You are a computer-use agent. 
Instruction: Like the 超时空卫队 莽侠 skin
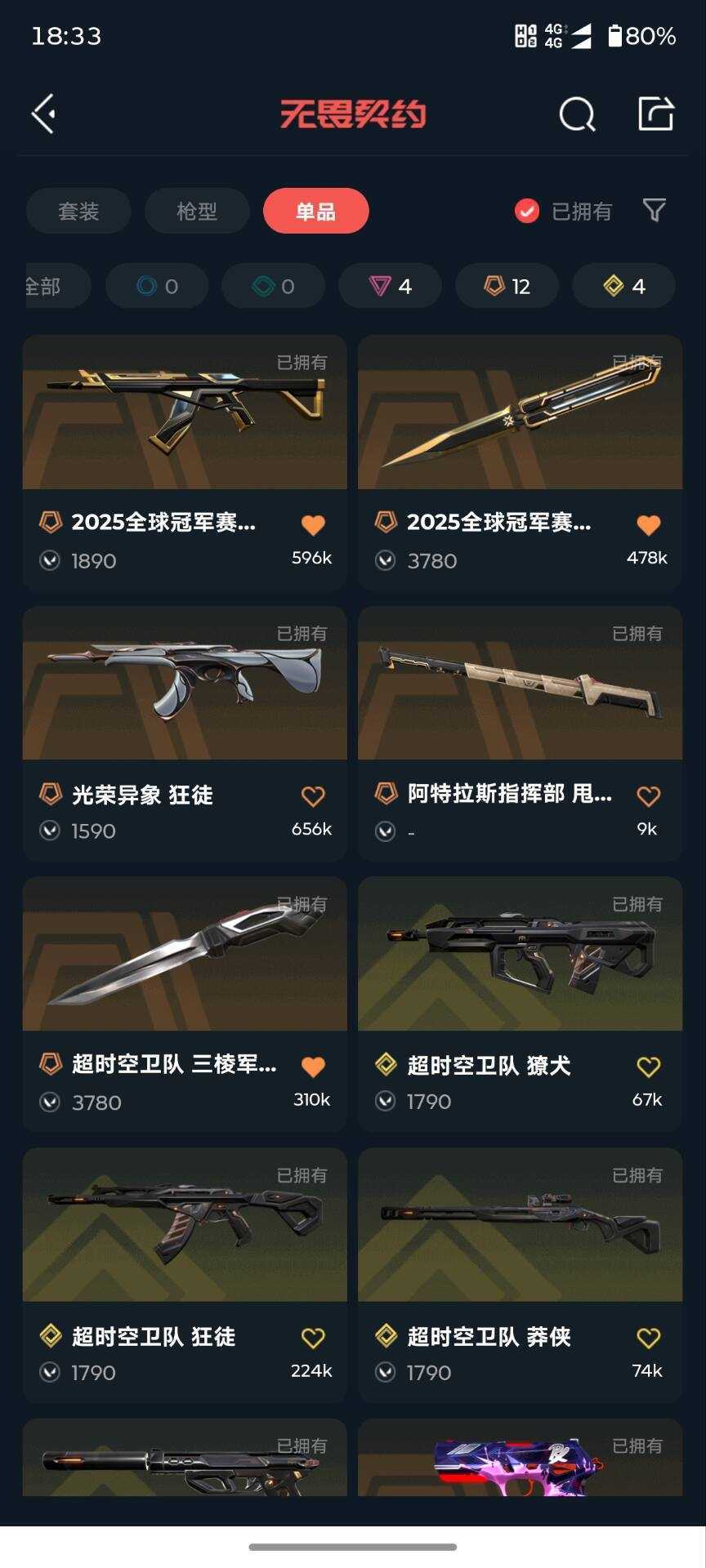click(x=648, y=1338)
